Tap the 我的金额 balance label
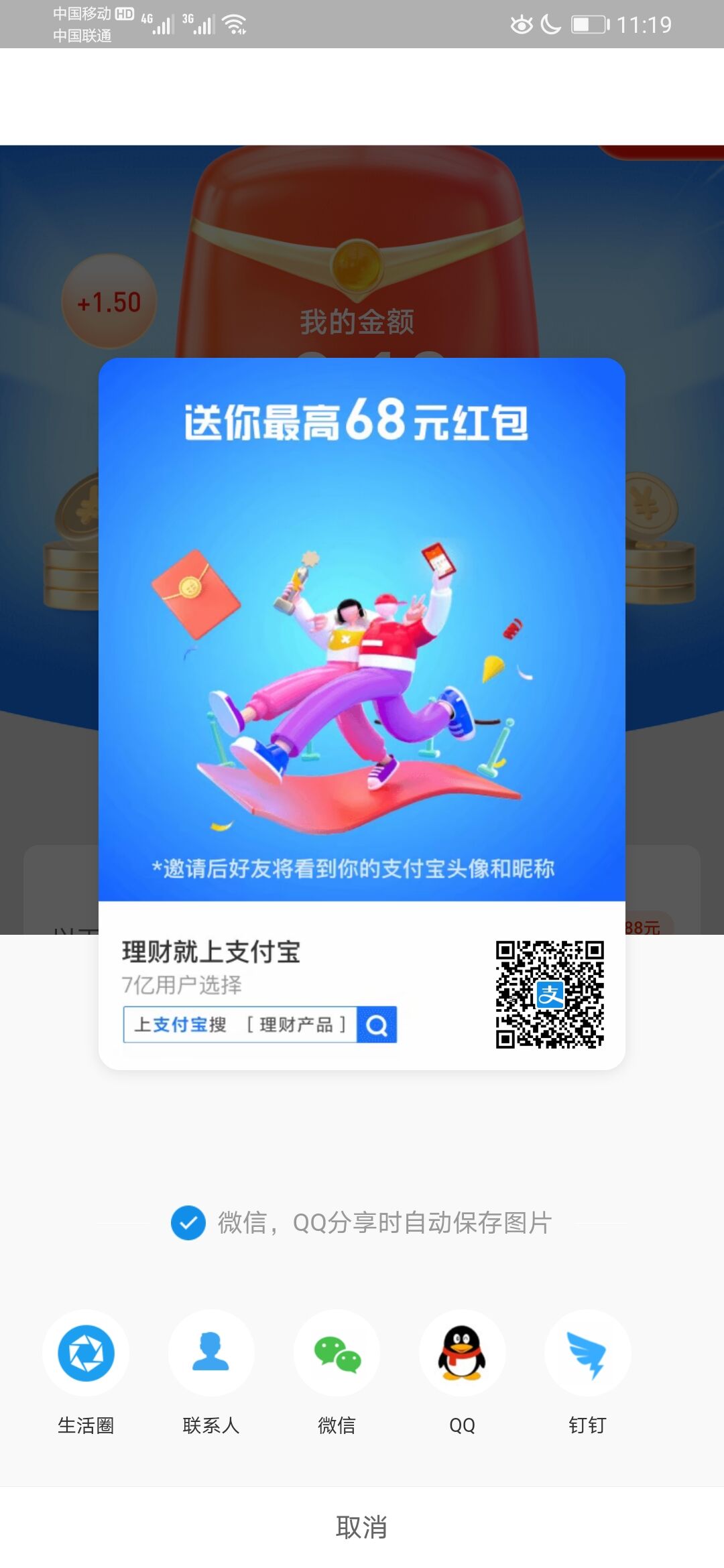The image size is (724, 1568). pos(357,322)
